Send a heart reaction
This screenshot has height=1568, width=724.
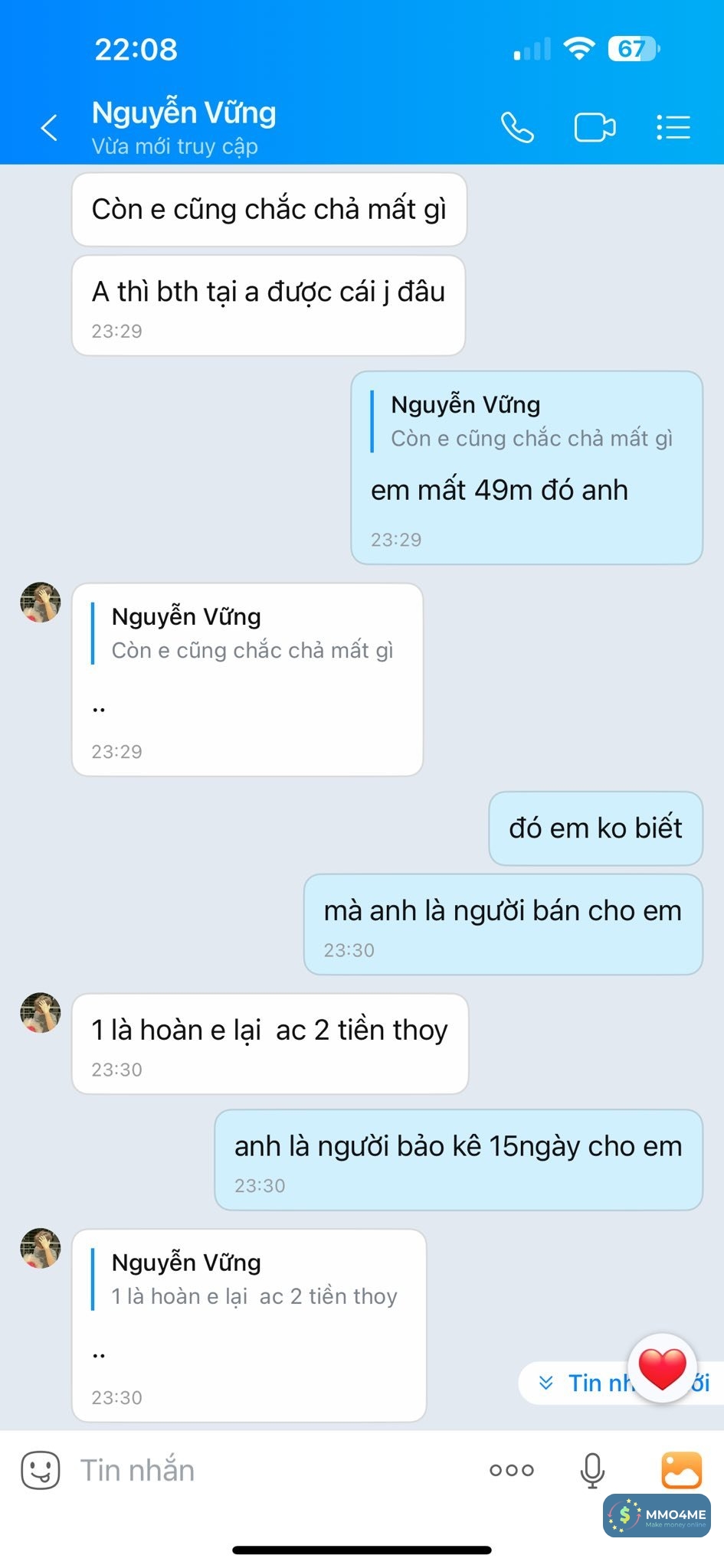point(662,1369)
